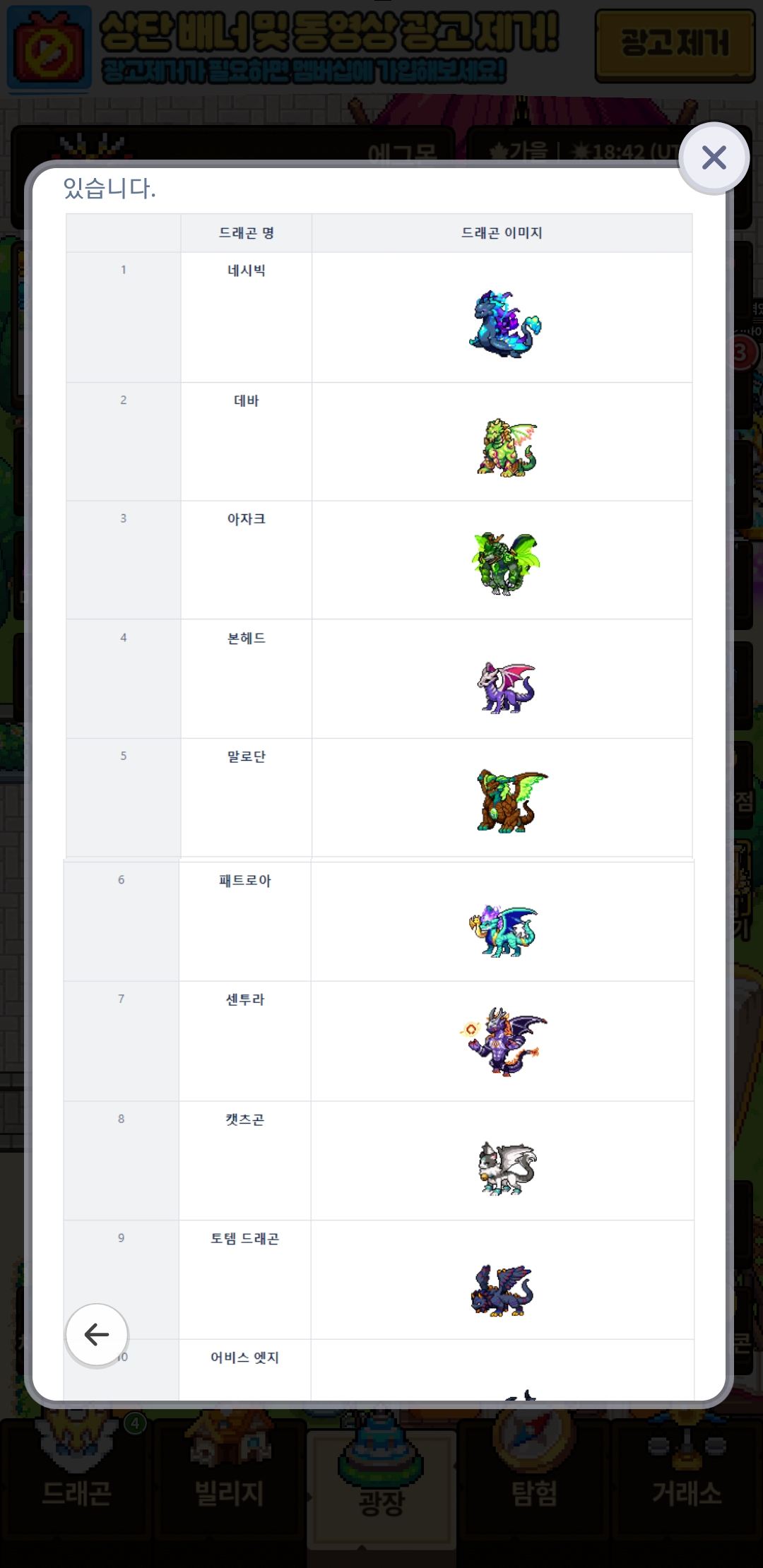Tap the back arrow button
This screenshot has height=1568, width=763.
pyautogui.click(x=97, y=1334)
